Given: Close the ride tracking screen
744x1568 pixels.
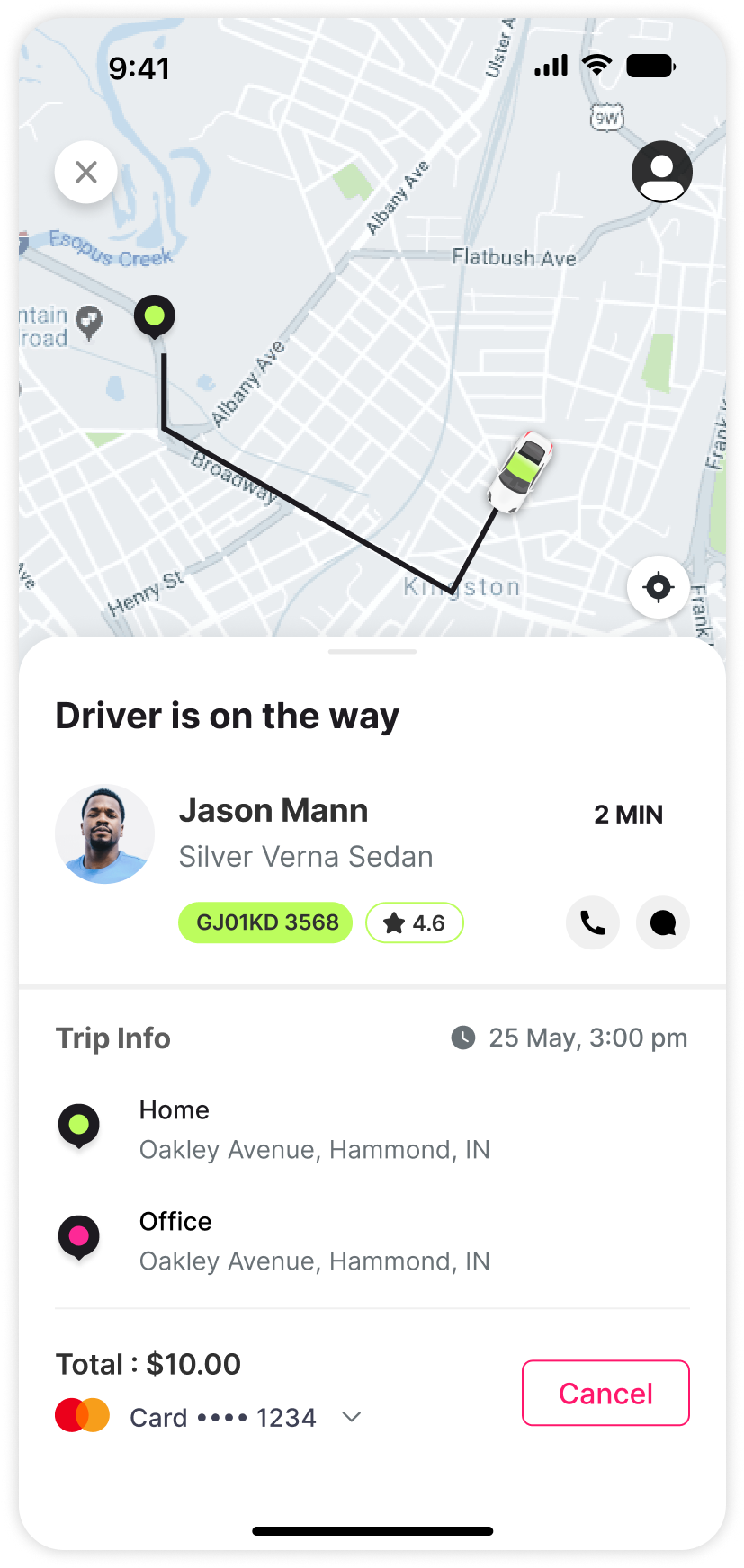Looking at the screenshot, I should [86, 172].
